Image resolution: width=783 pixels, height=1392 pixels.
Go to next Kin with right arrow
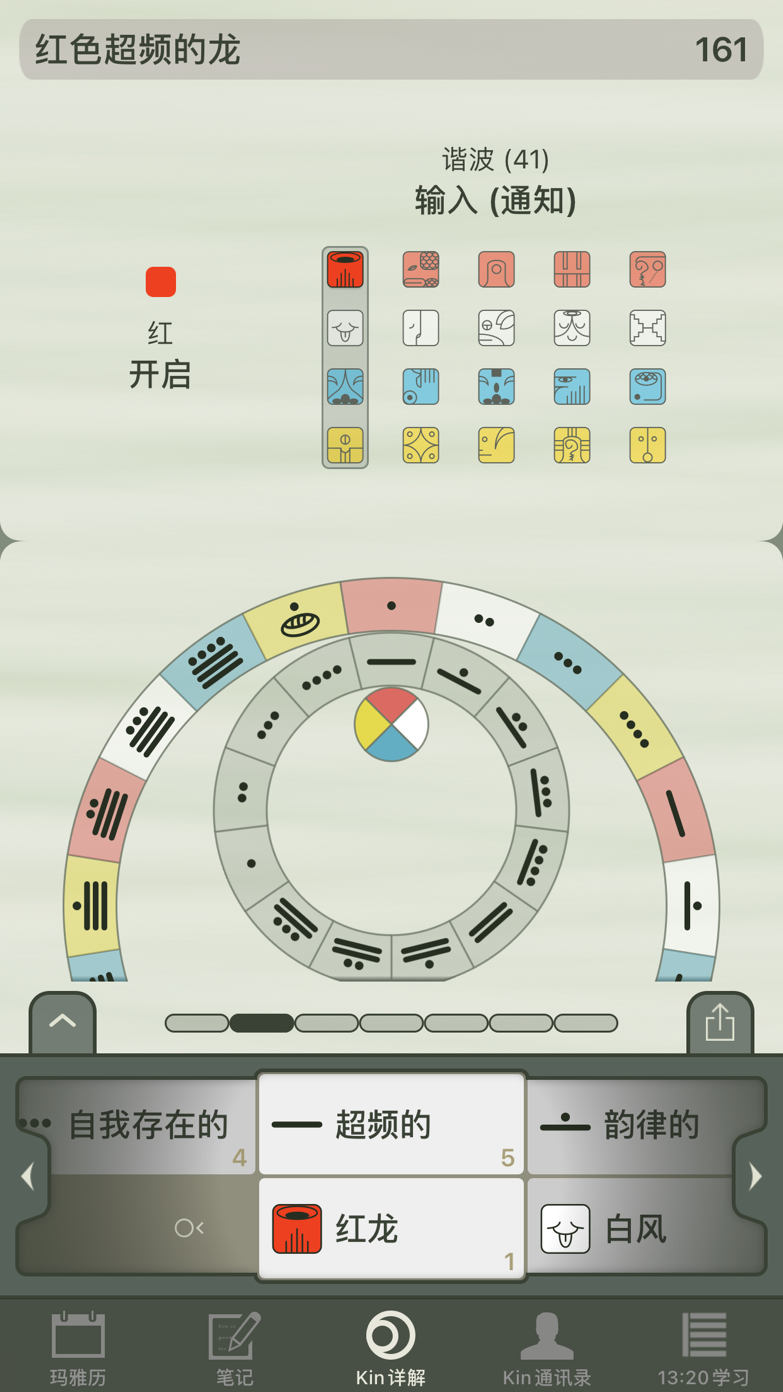755,1176
